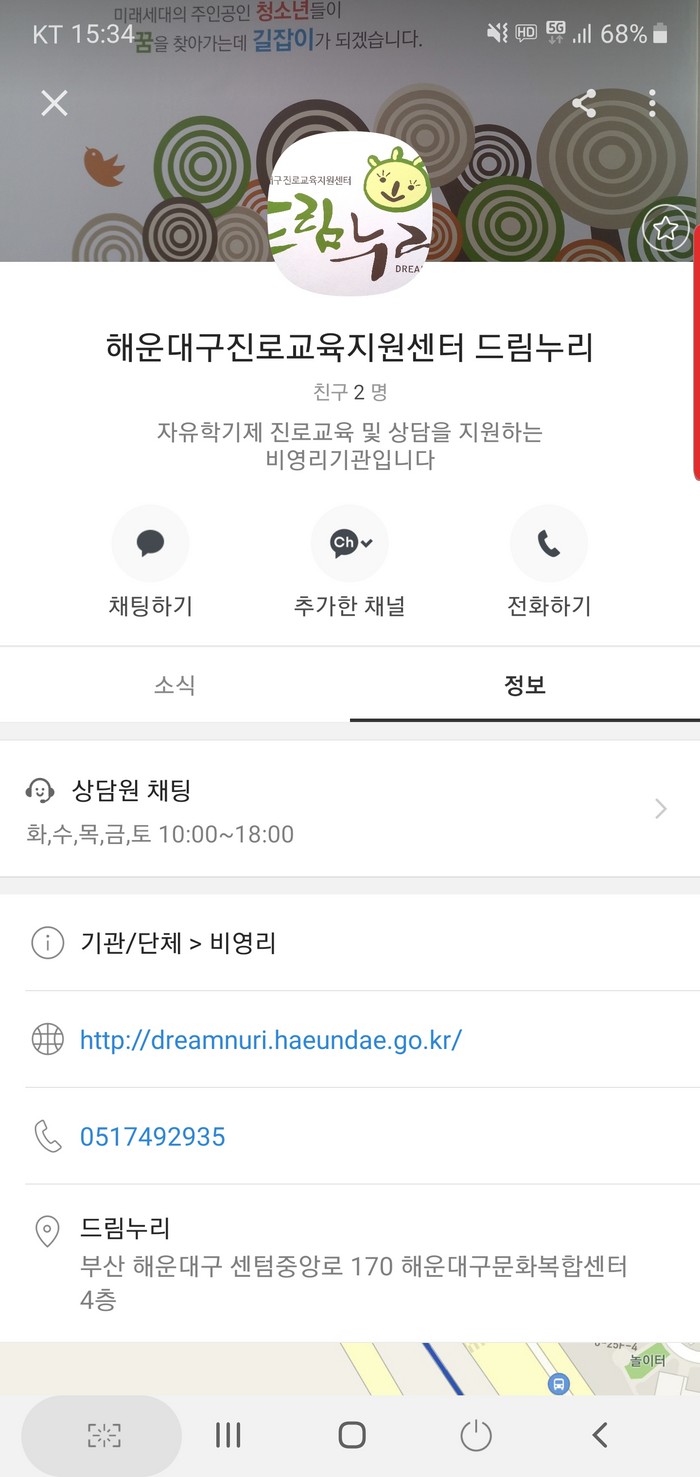This screenshot has height=1477, width=700.
Task: Start chat with 채팅하기
Action: [150, 561]
